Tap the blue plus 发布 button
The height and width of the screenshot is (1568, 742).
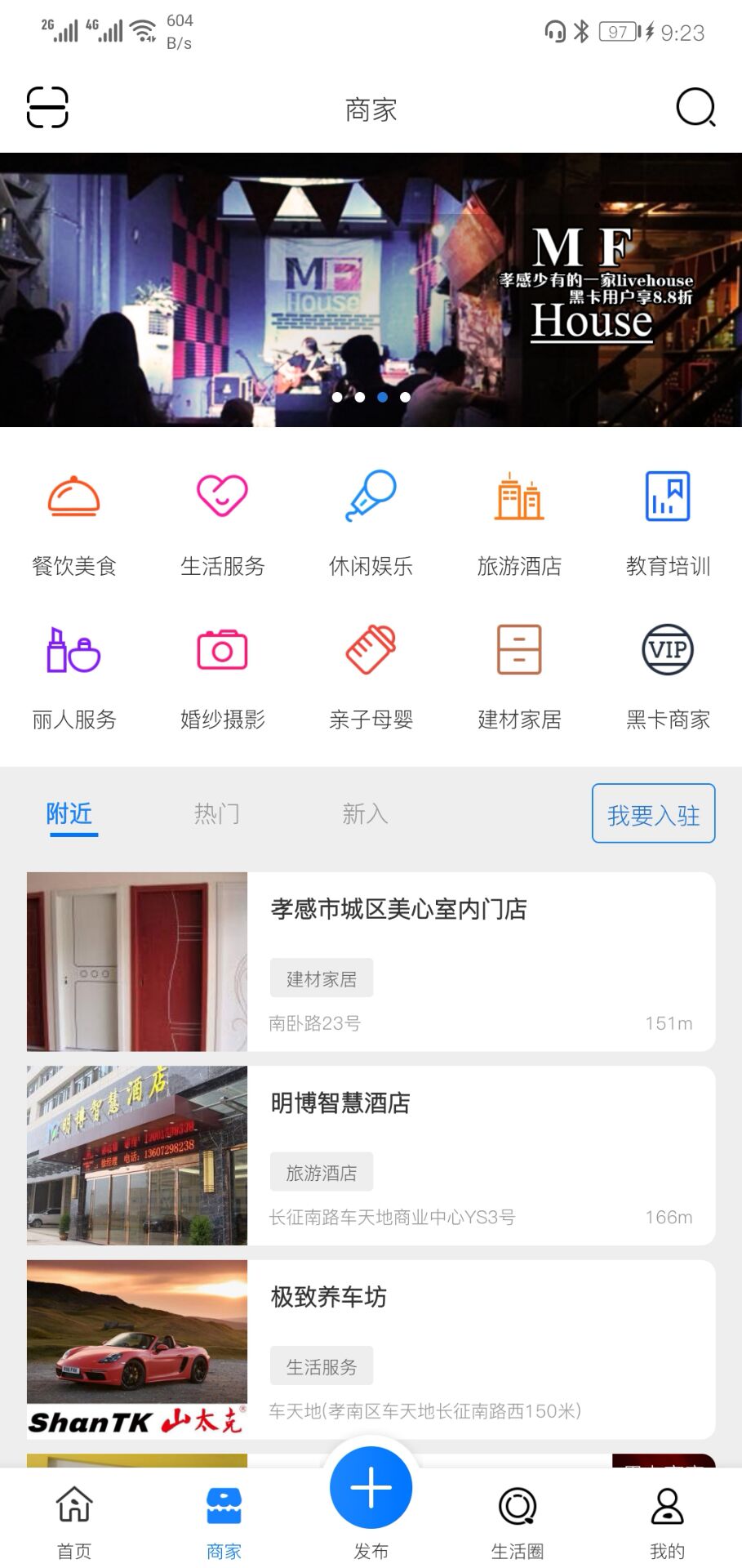[x=371, y=1488]
